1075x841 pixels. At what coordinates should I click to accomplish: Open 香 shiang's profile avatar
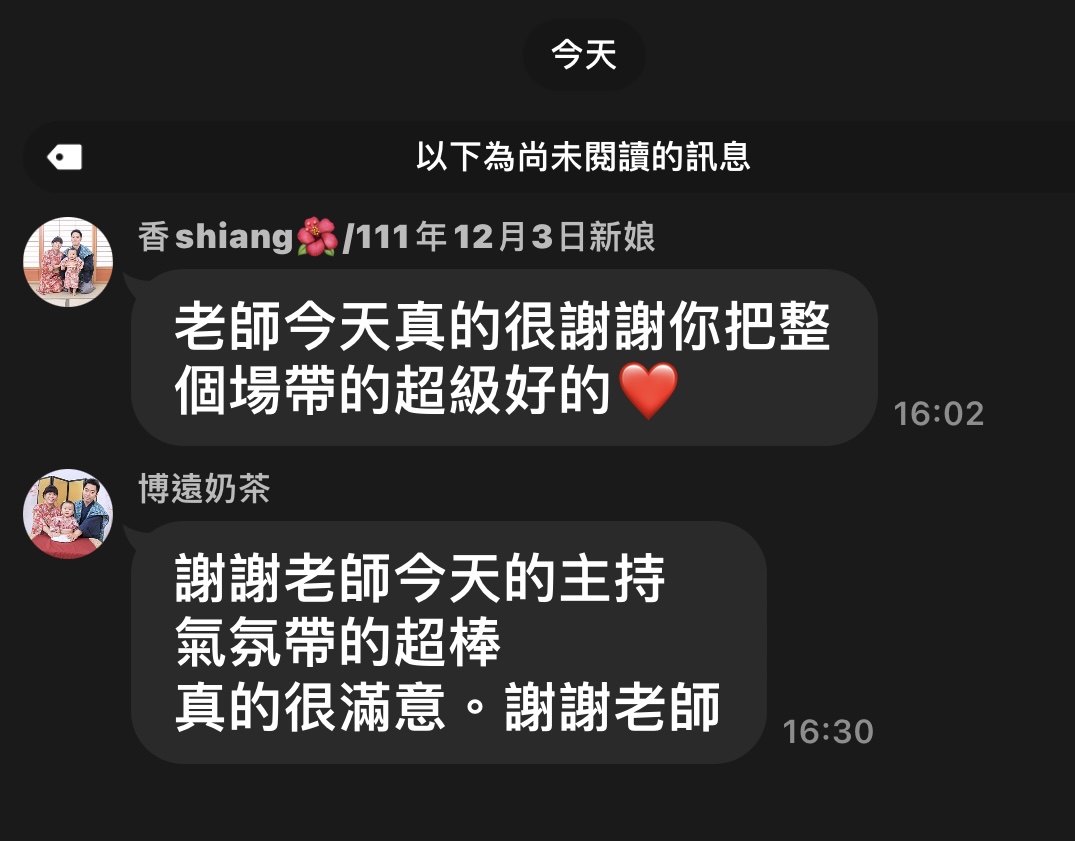(68, 262)
